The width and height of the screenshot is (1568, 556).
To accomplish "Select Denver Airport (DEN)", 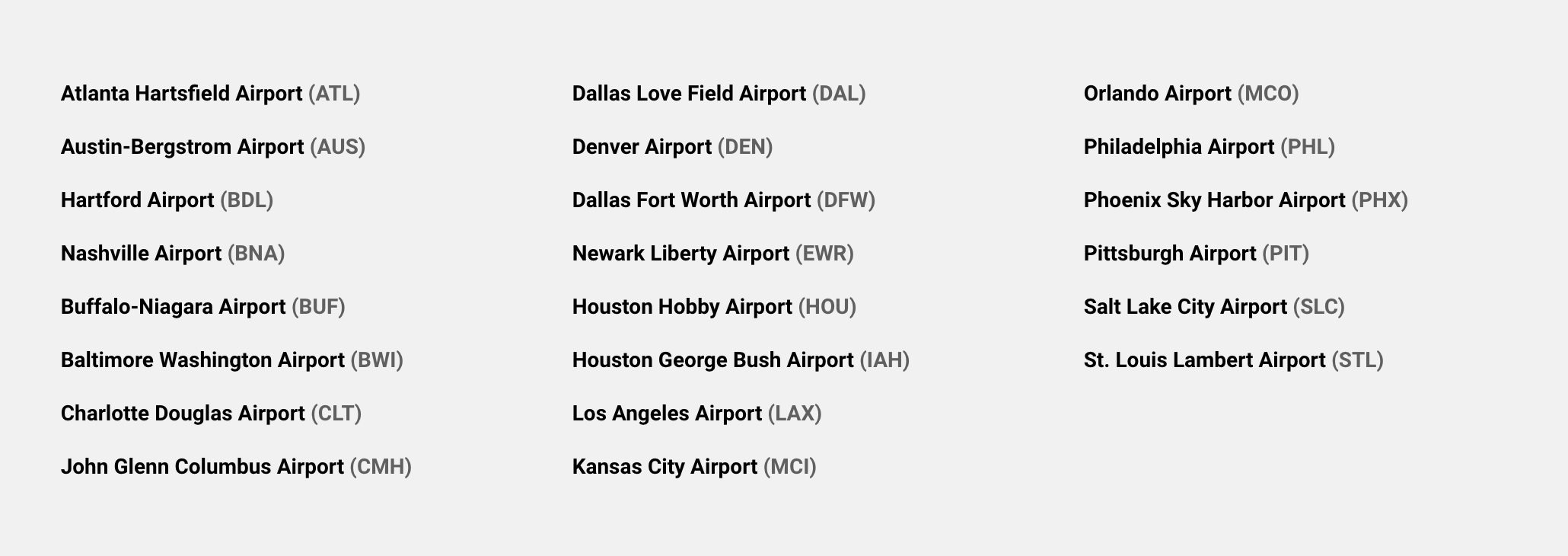I will coord(672,147).
